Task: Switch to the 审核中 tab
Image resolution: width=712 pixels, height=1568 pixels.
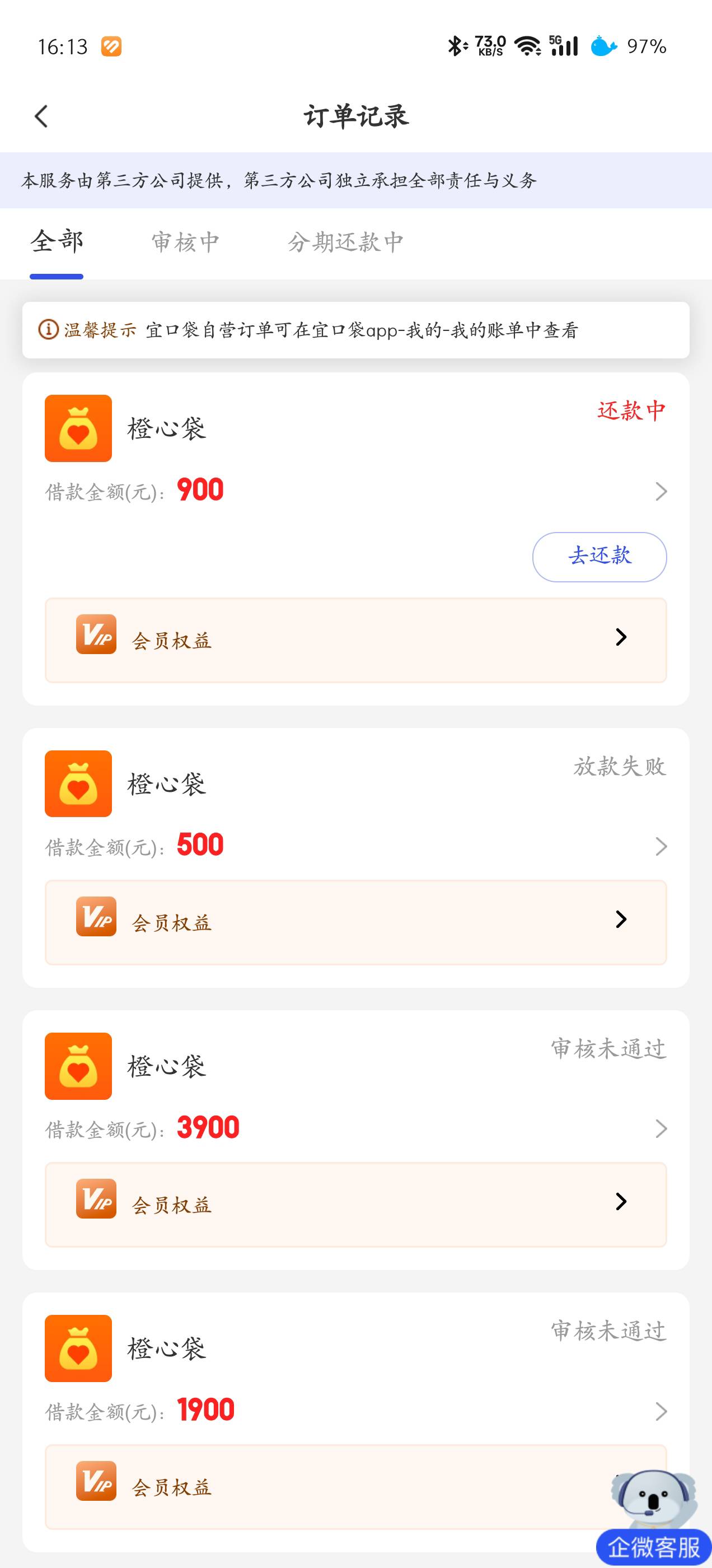Action: point(185,242)
